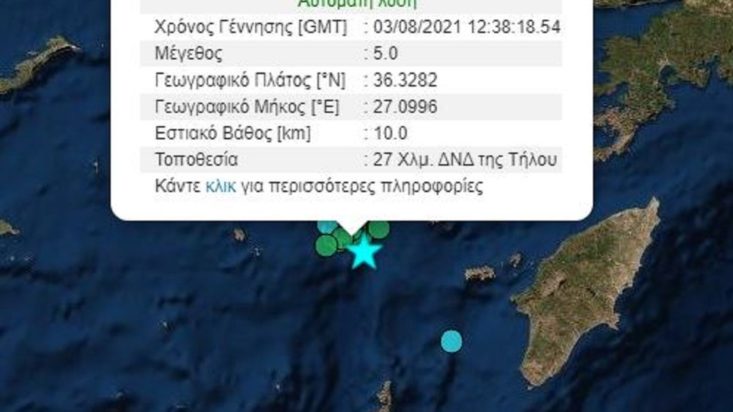Tap the blue κλικ link for more information
This screenshot has height=412, width=733.
[x=221, y=186]
